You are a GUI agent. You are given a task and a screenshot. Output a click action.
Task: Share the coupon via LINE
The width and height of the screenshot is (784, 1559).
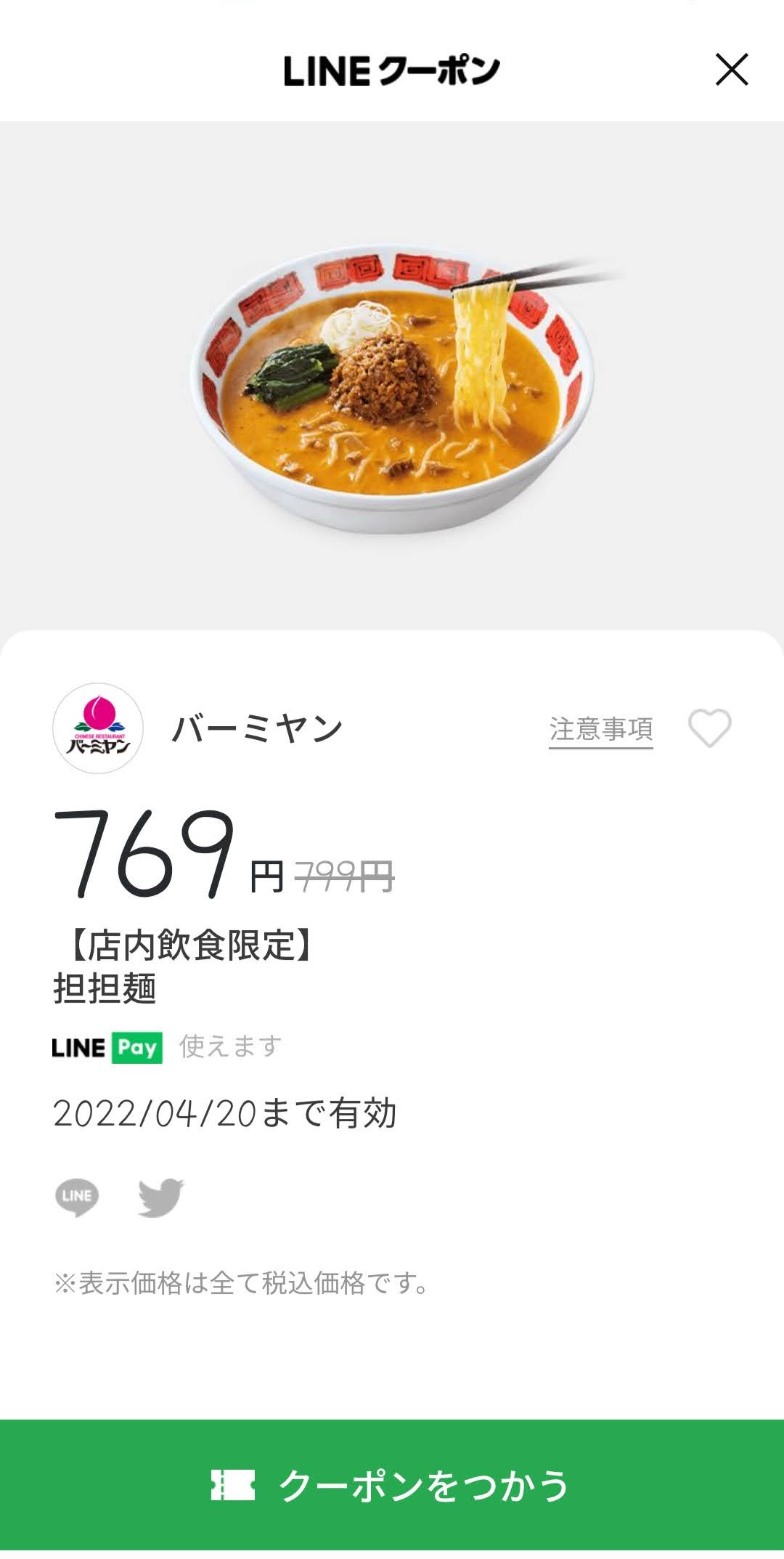(x=77, y=1197)
